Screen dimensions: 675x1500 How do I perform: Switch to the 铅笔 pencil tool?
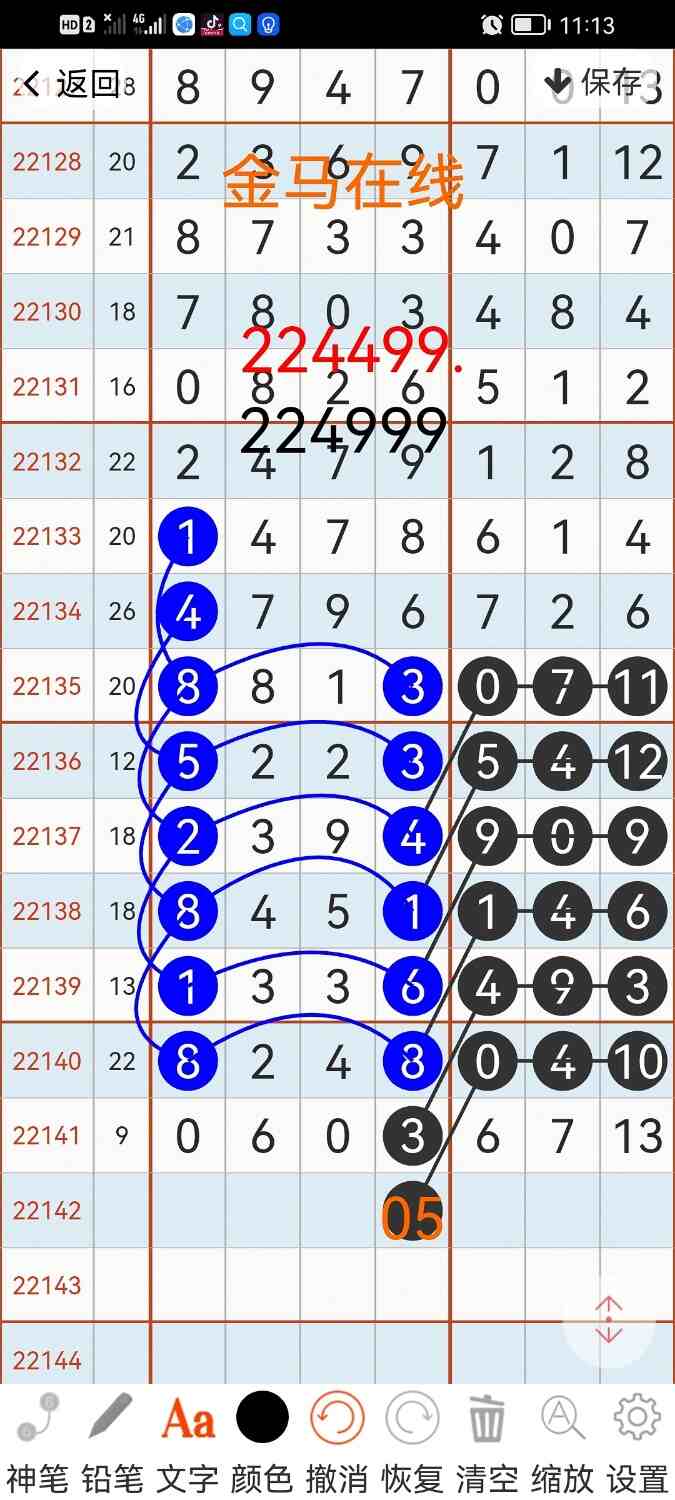pos(112,1438)
